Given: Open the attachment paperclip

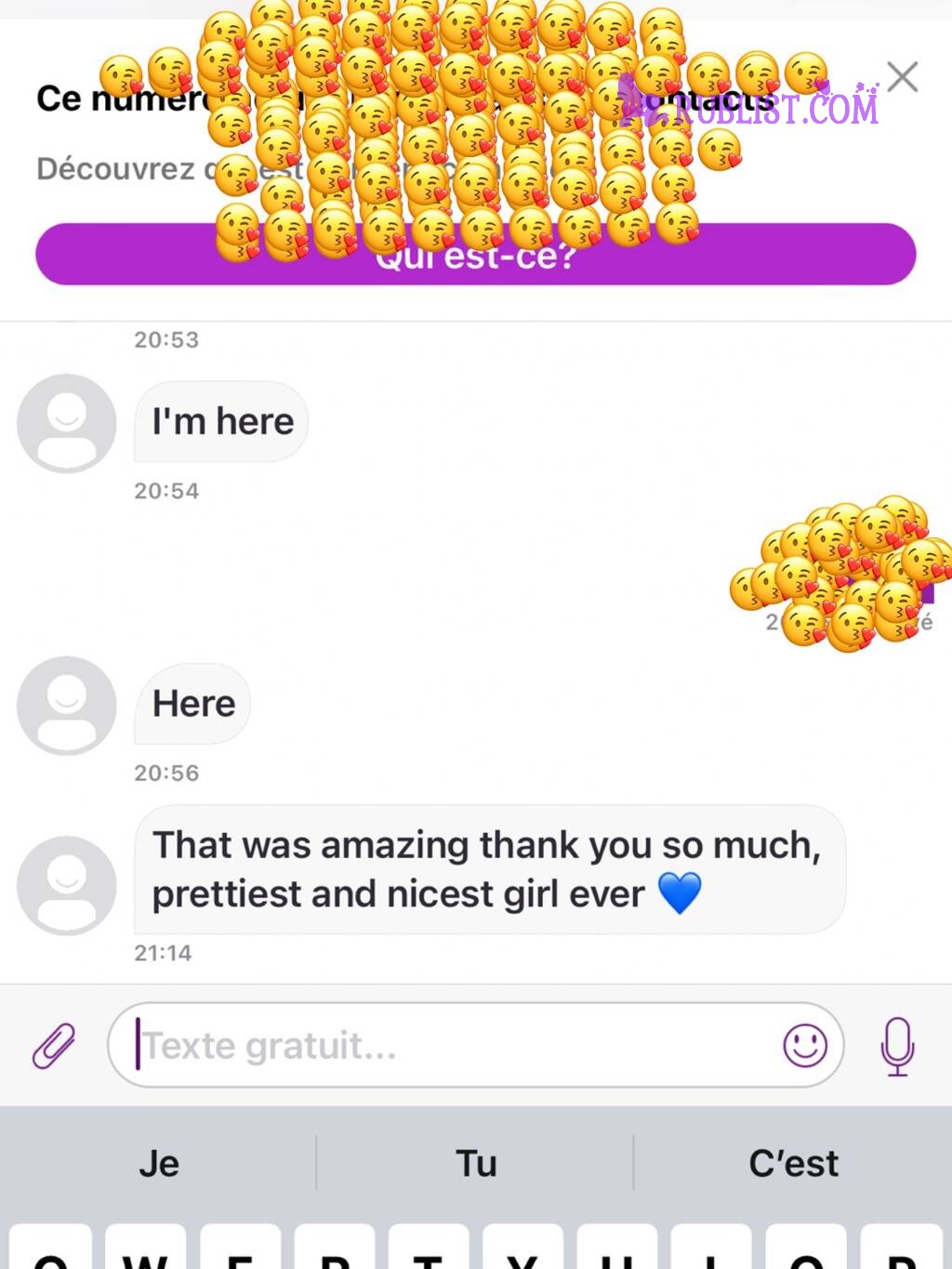Looking at the screenshot, I should point(54,1046).
